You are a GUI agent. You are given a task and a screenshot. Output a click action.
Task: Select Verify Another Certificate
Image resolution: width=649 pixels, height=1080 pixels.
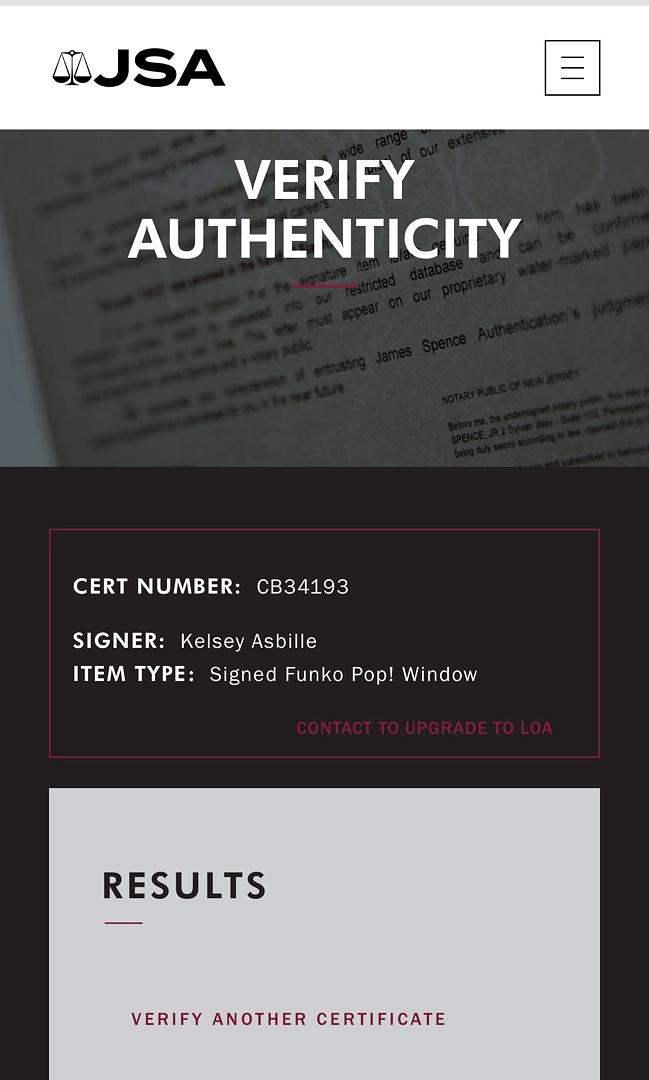click(288, 1019)
